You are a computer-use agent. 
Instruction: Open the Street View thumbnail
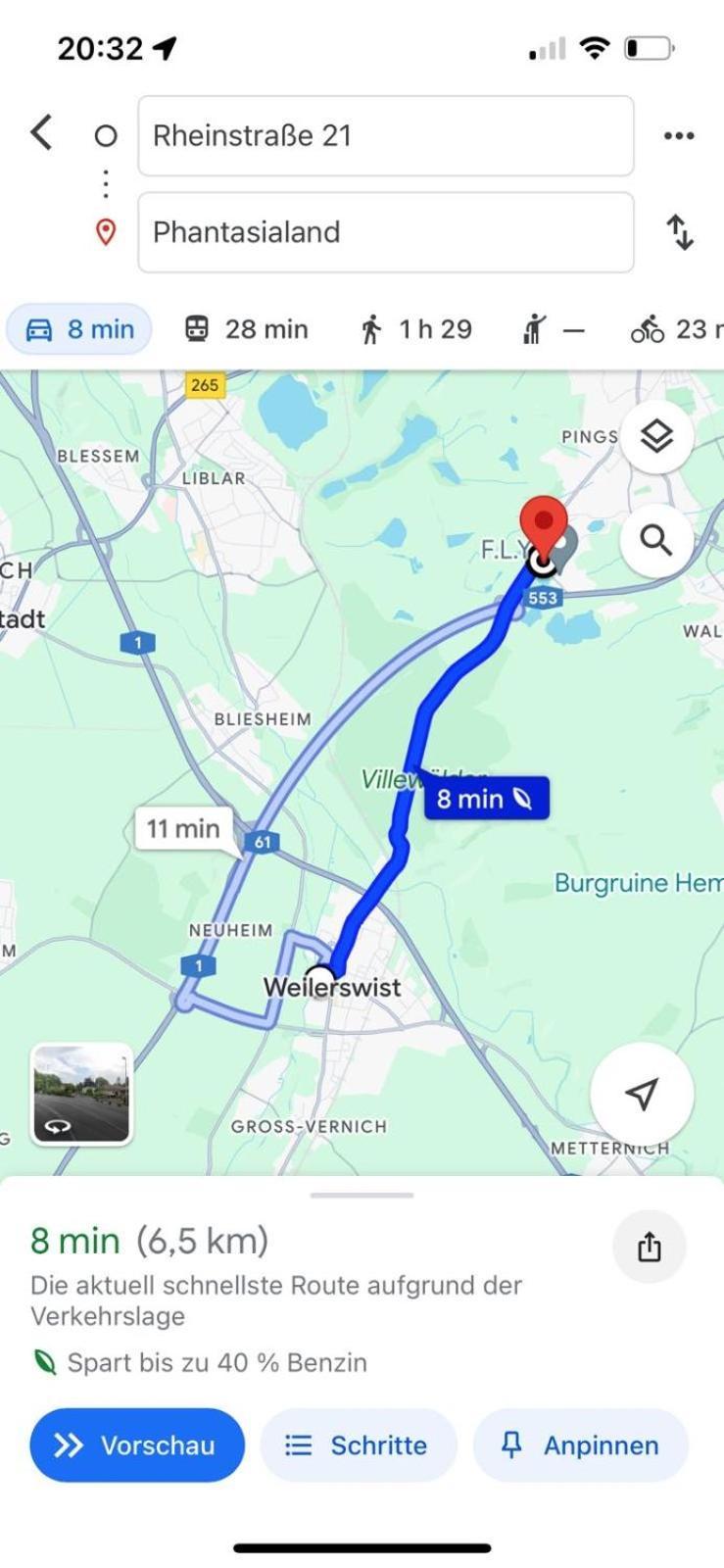(x=81, y=1094)
